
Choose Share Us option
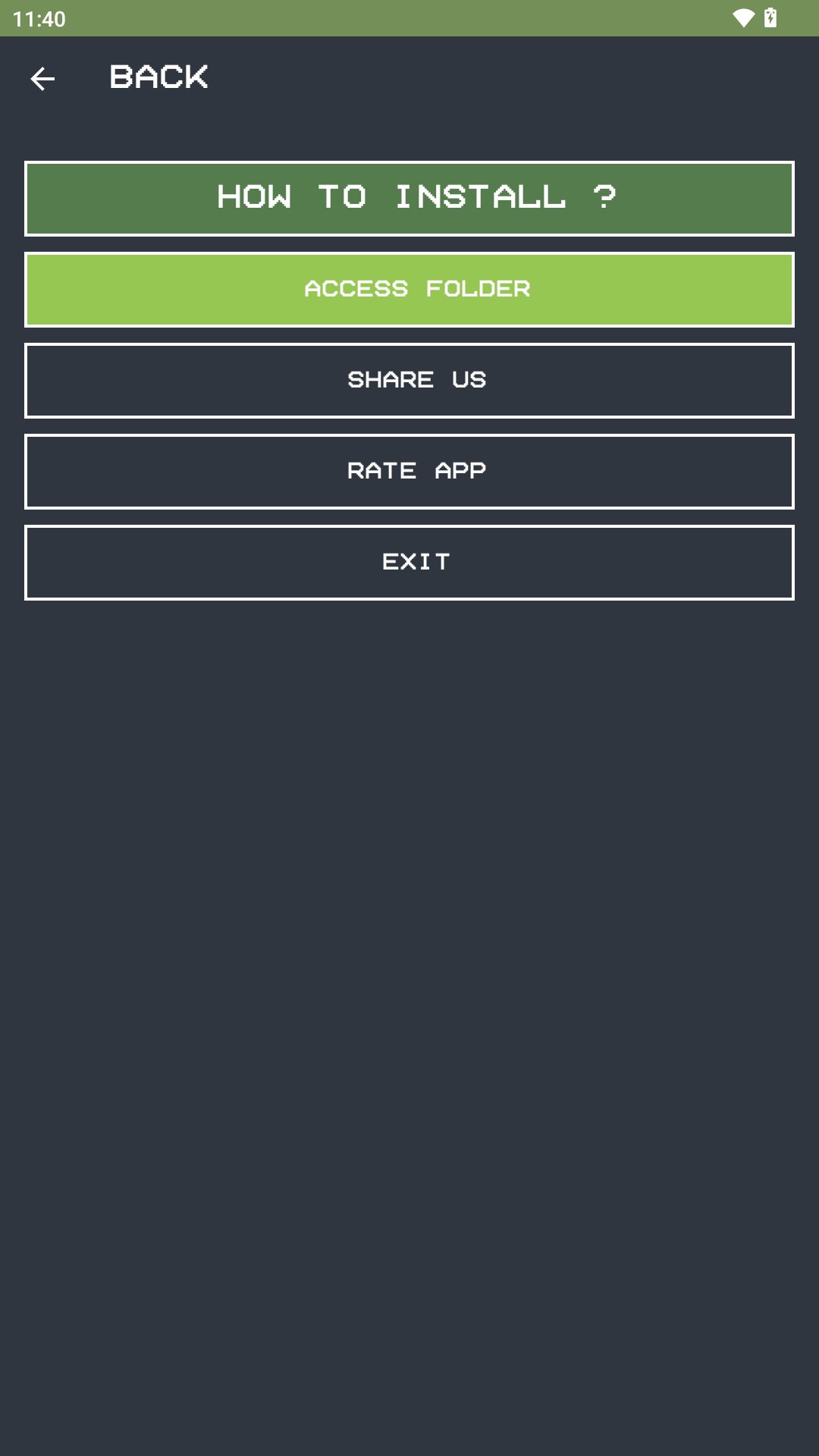click(409, 381)
